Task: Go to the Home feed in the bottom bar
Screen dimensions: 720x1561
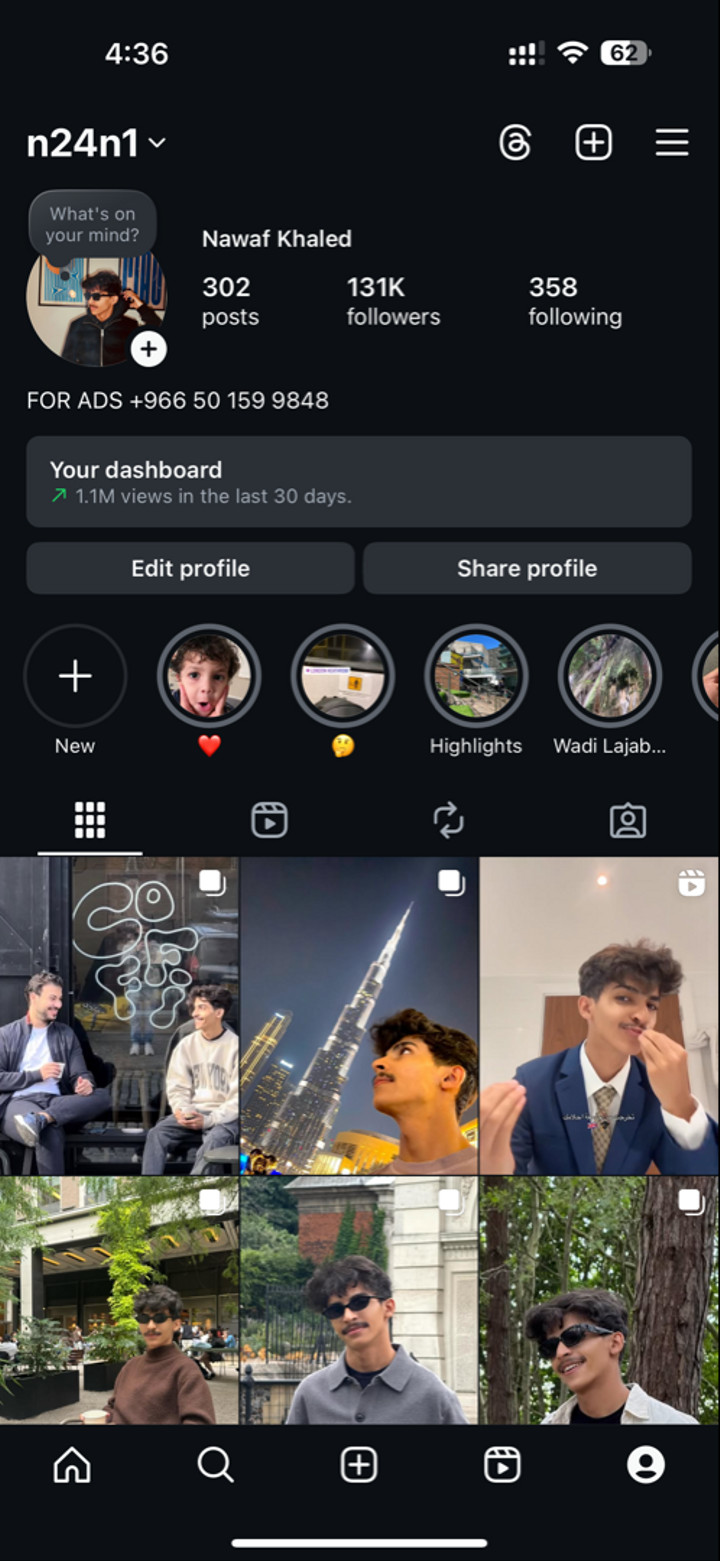Action: [72, 1465]
